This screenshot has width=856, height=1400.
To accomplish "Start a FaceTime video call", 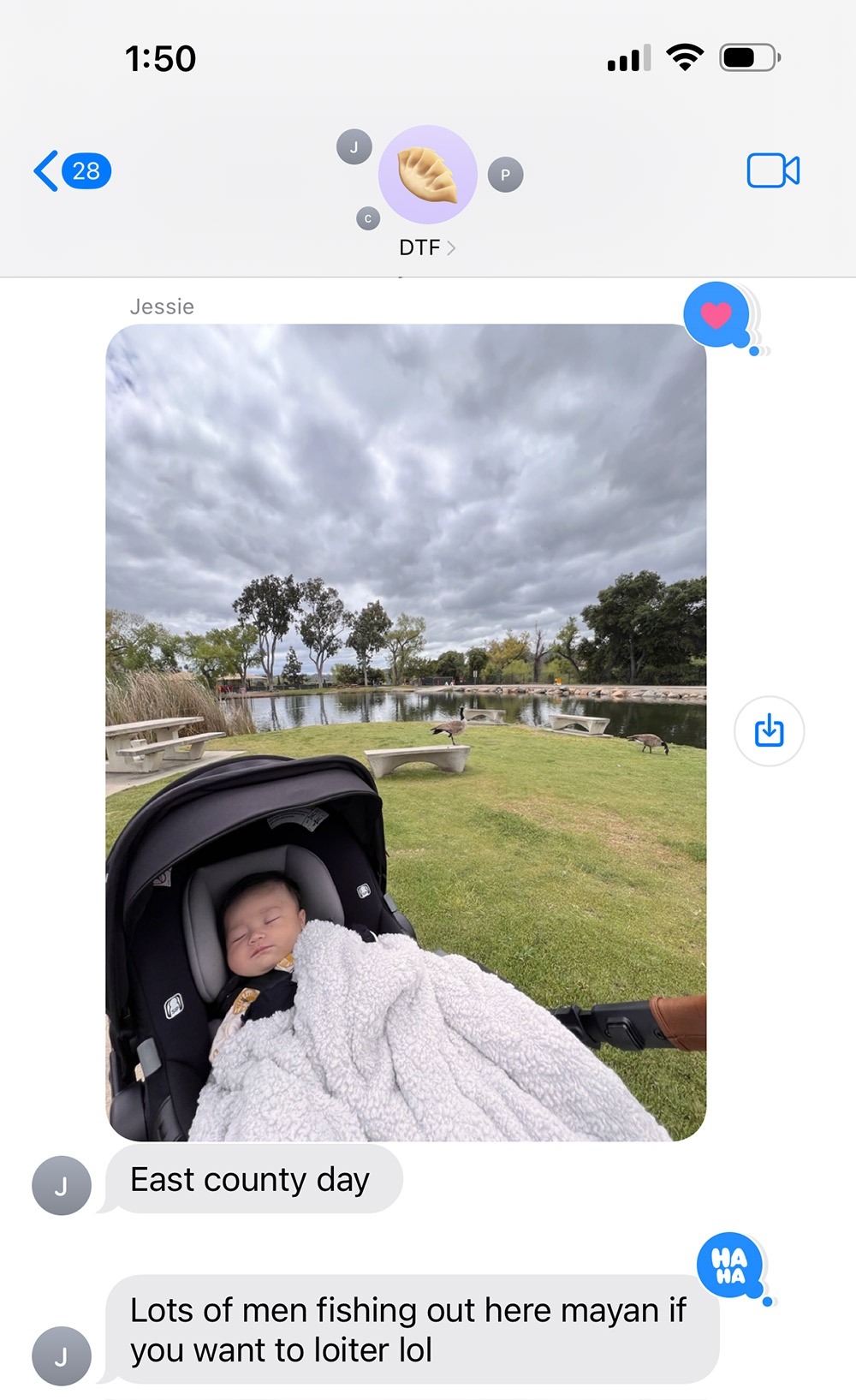I will (772, 171).
